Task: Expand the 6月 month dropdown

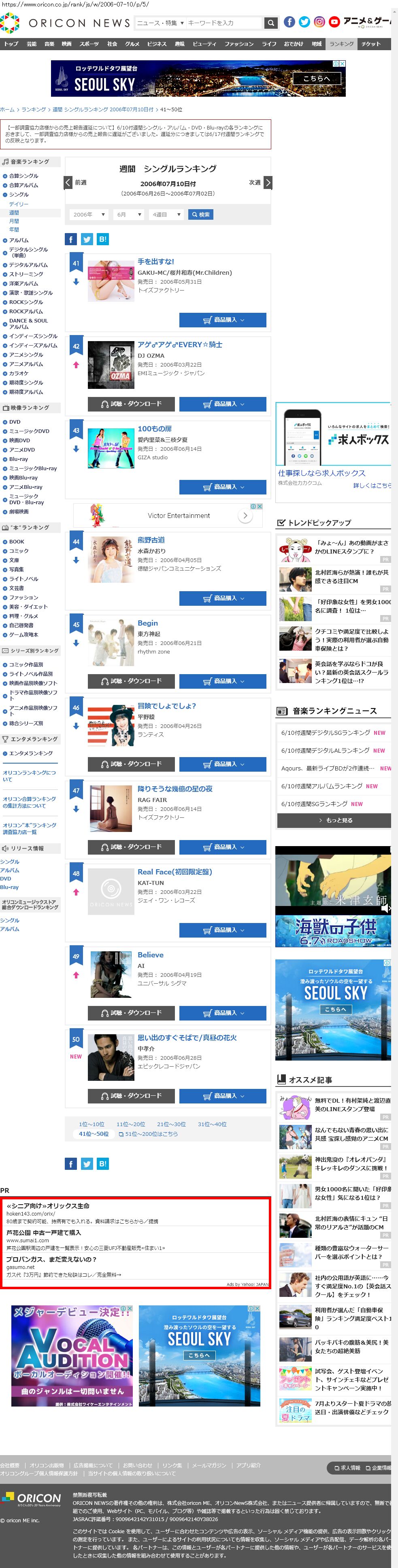Action: click(x=129, y=214)
